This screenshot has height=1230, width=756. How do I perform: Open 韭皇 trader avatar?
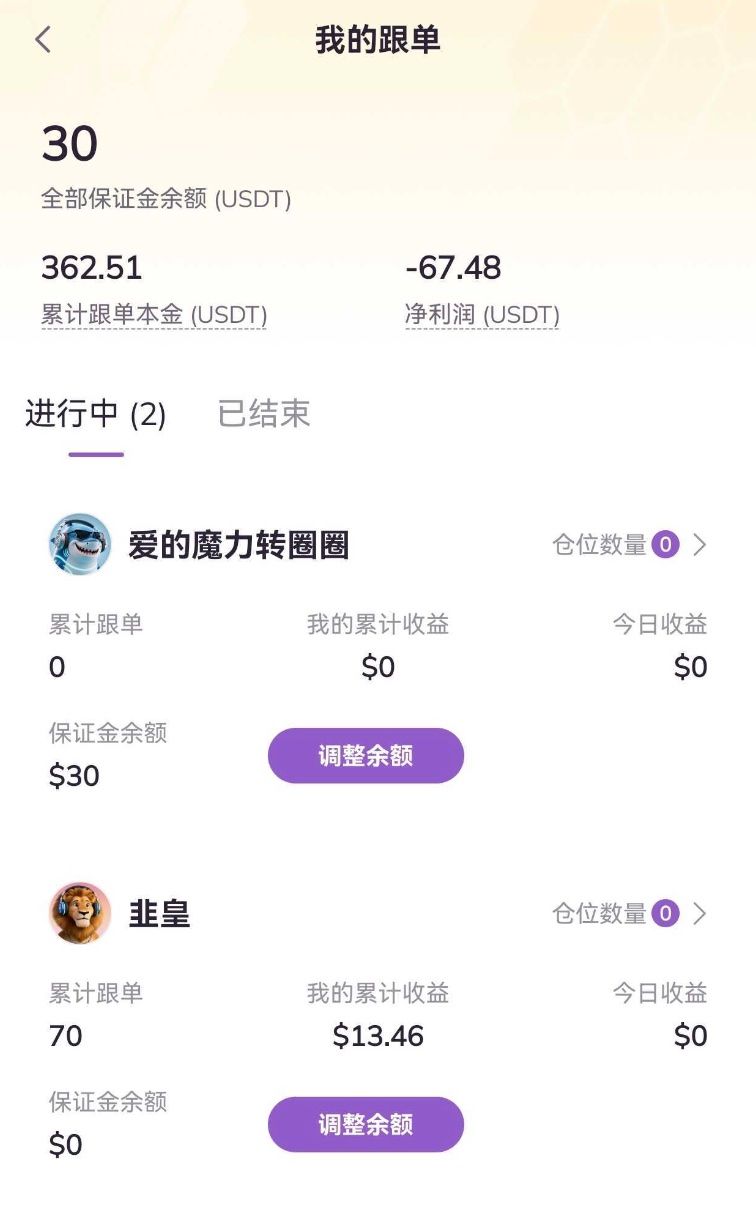(80, 913)
